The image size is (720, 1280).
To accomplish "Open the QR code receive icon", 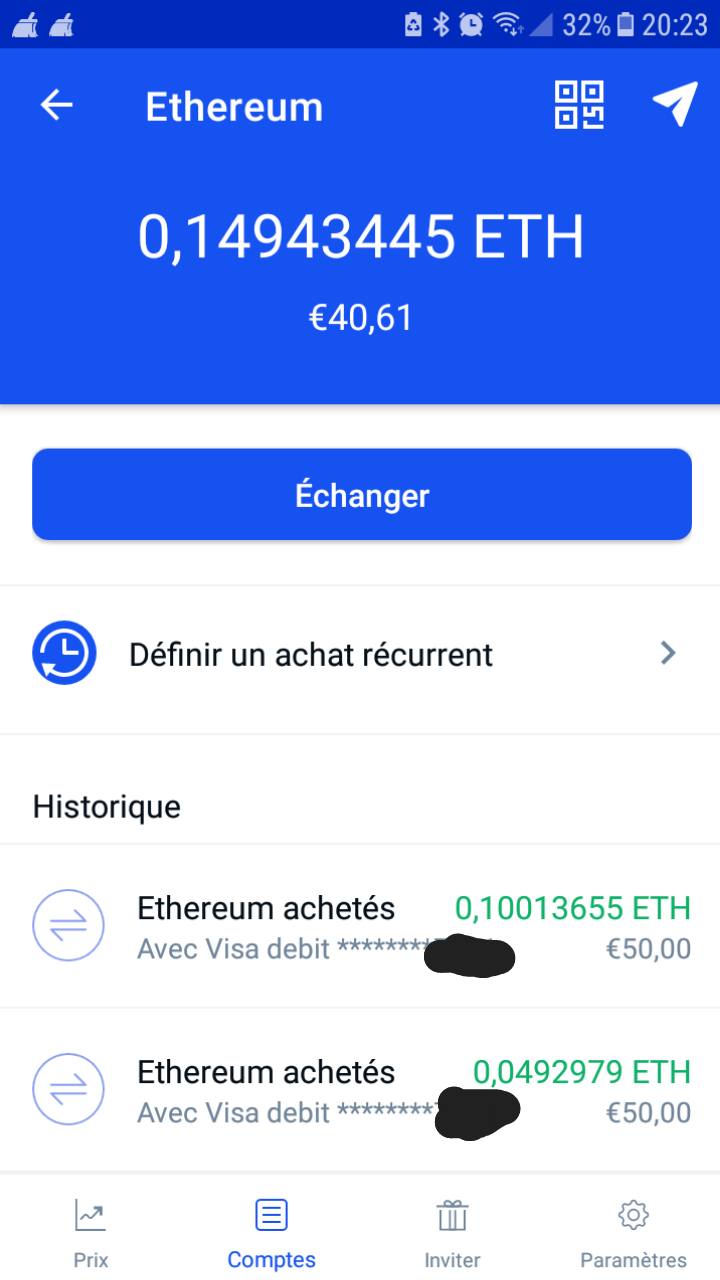I will (x=580, y=105).
